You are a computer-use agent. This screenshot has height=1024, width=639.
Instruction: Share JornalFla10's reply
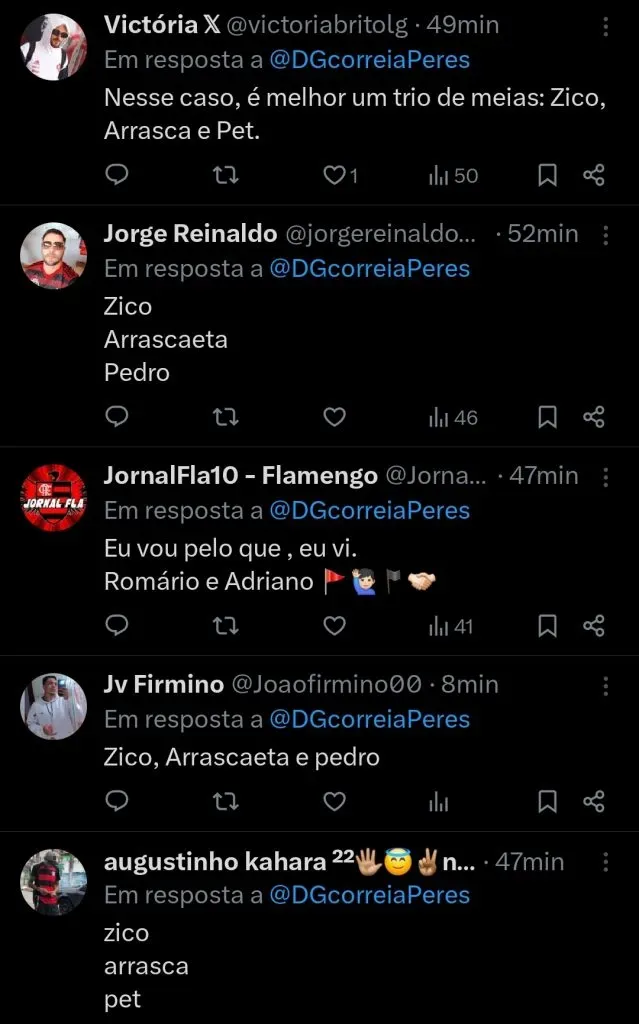594,626
